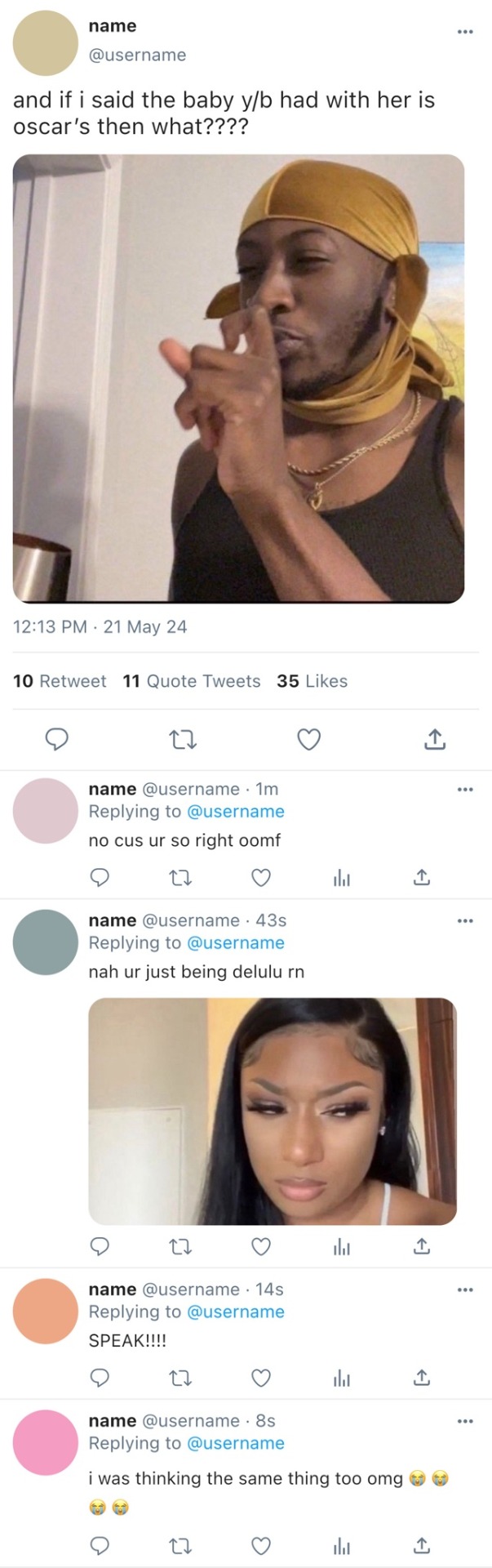Viewport: 492px width, 1568px height.
Task: Open the photo in the "delulu" reply
Action: 272,1111
